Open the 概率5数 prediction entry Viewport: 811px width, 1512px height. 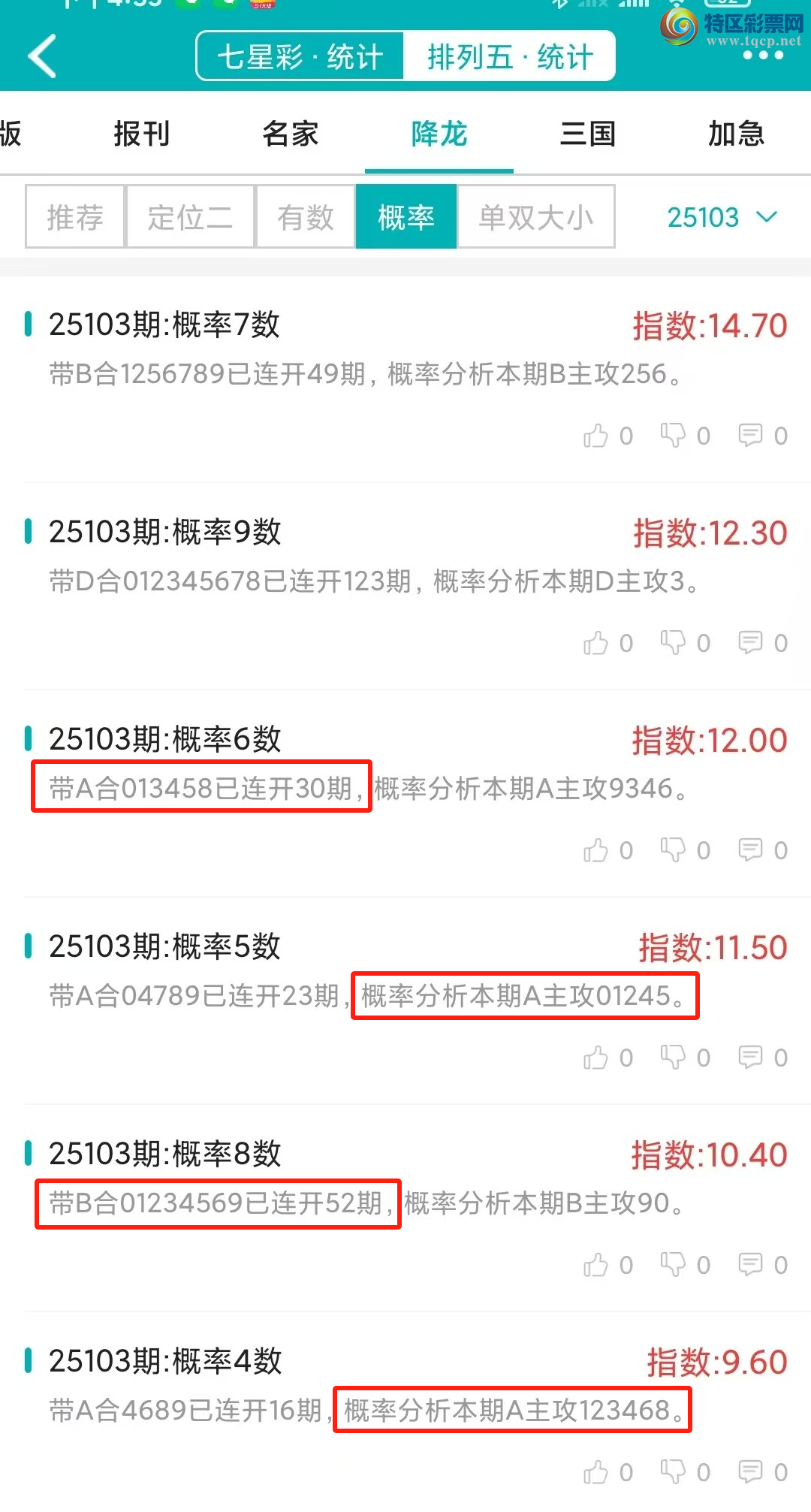click(164, 946)
